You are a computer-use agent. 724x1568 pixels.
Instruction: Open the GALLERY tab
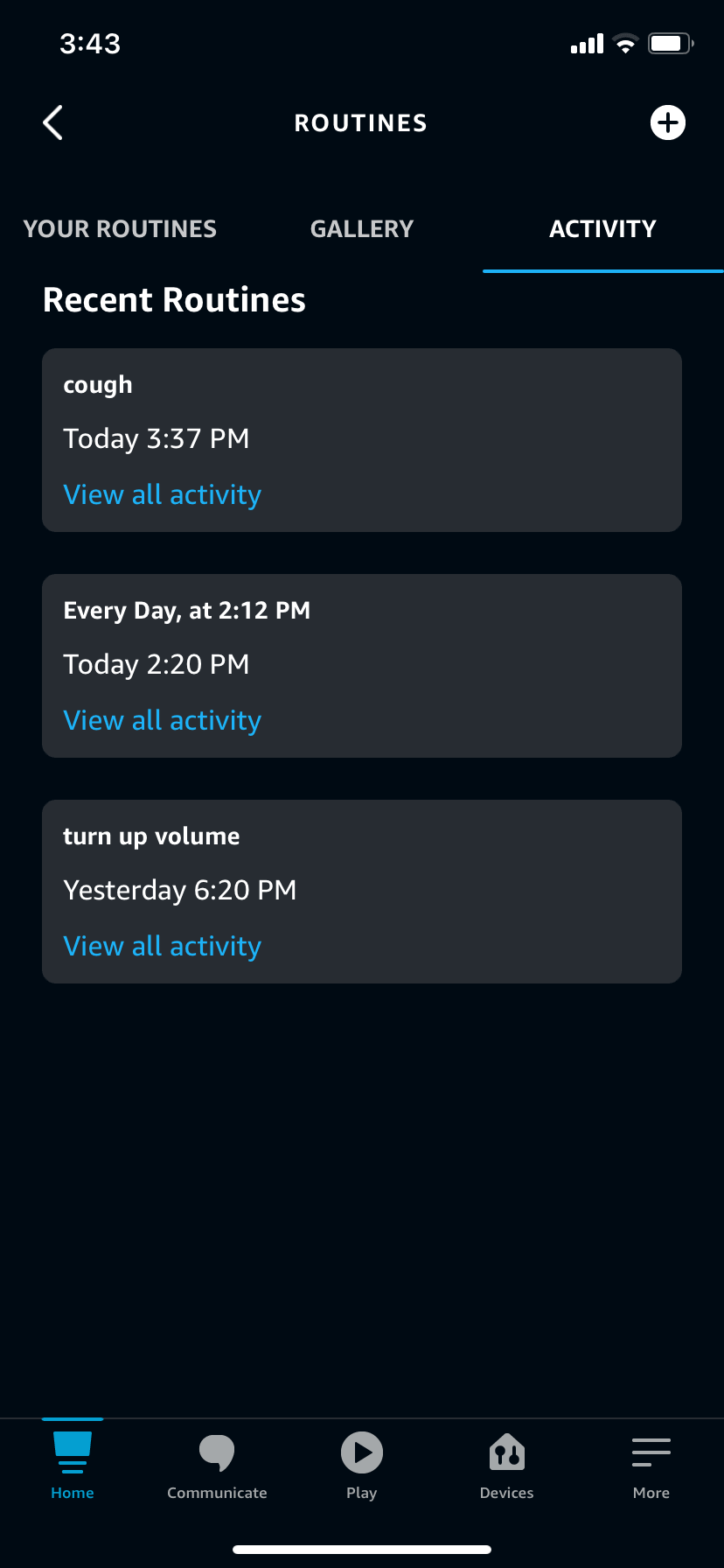(361, 228)
